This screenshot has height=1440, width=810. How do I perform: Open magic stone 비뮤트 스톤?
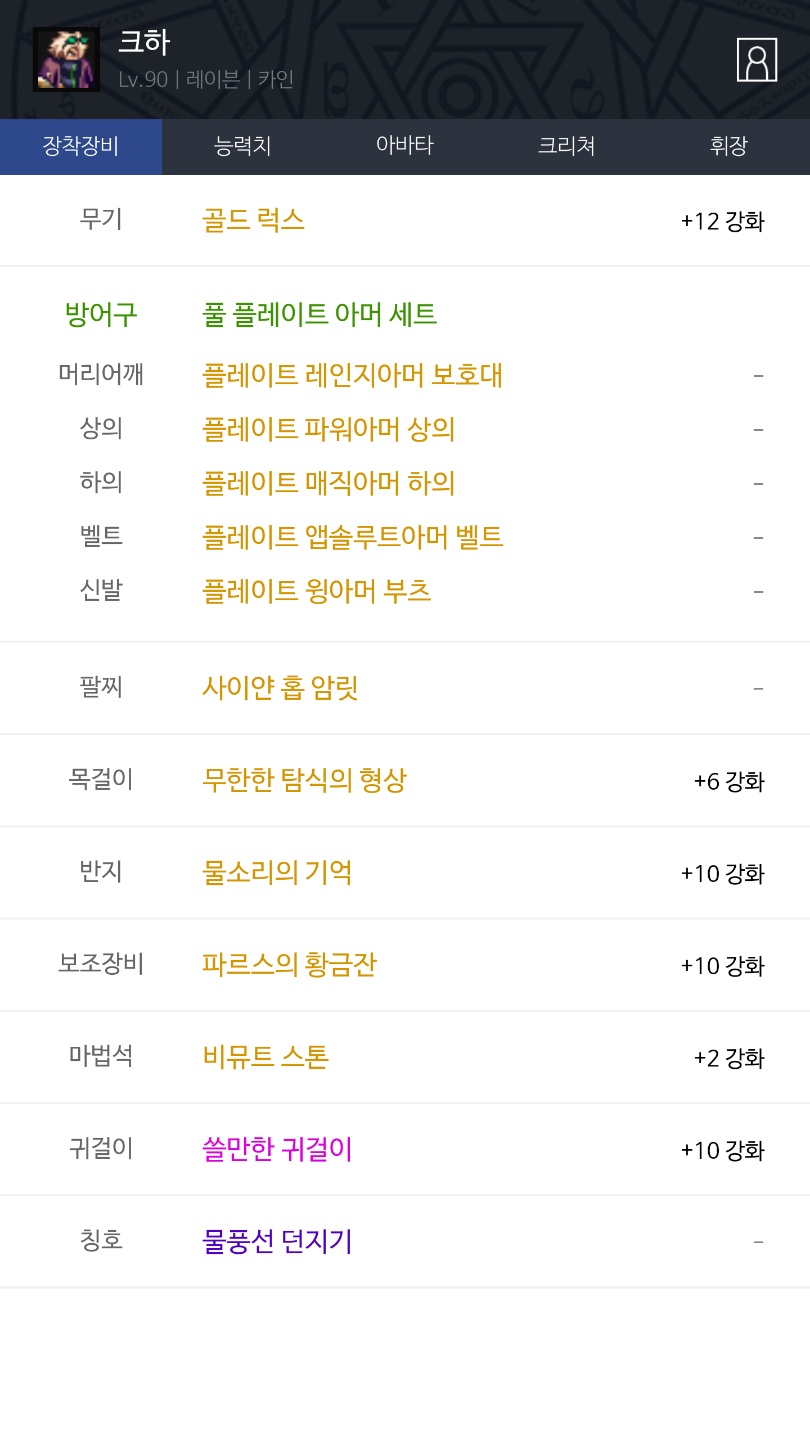point(265,1057)
